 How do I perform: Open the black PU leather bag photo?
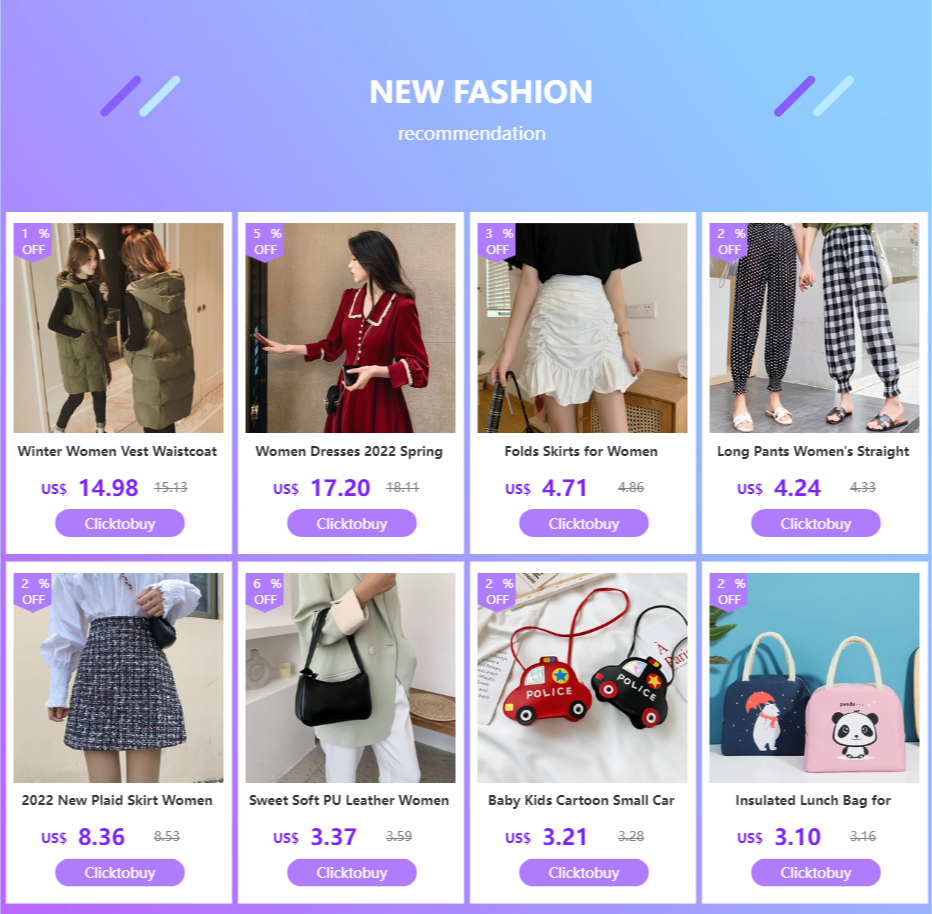(350, 677)
